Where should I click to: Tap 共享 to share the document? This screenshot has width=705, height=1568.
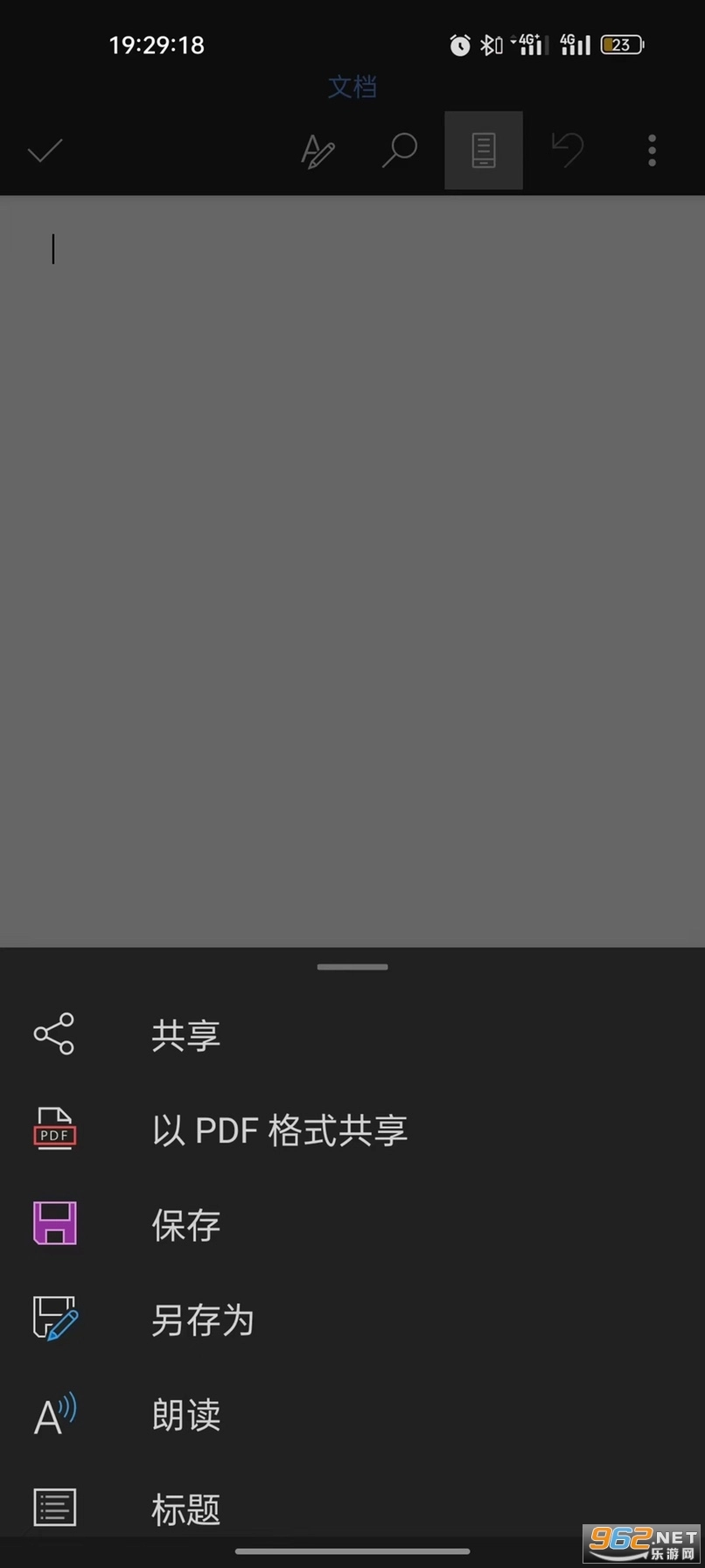pos(185,1032)
